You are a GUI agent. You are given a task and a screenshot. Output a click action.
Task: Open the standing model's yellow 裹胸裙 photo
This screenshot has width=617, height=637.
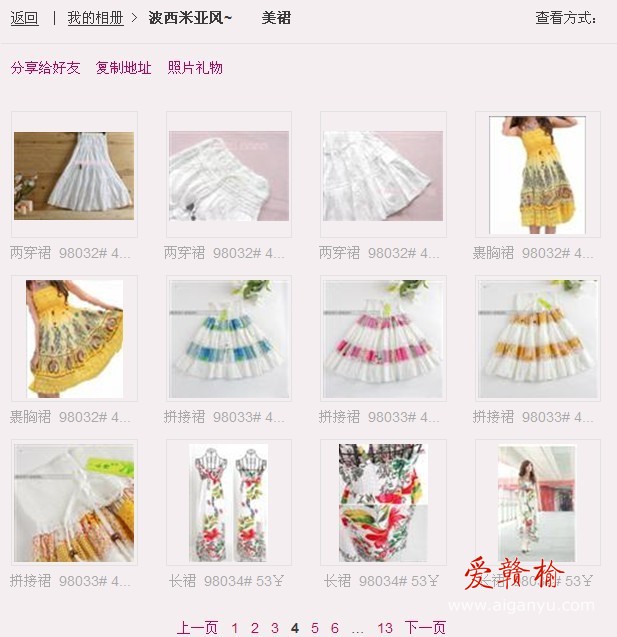pos(537,175)
